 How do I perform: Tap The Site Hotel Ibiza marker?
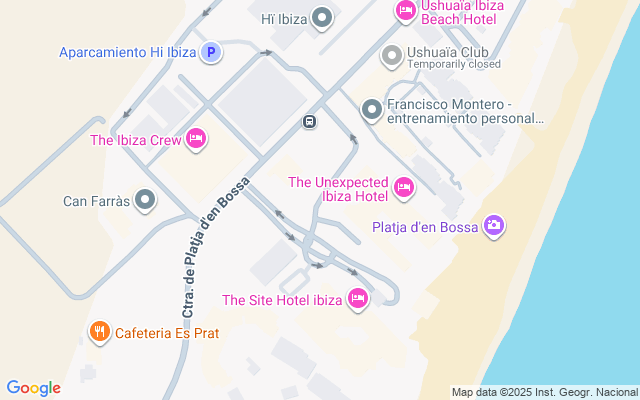[x=358, y=298]
